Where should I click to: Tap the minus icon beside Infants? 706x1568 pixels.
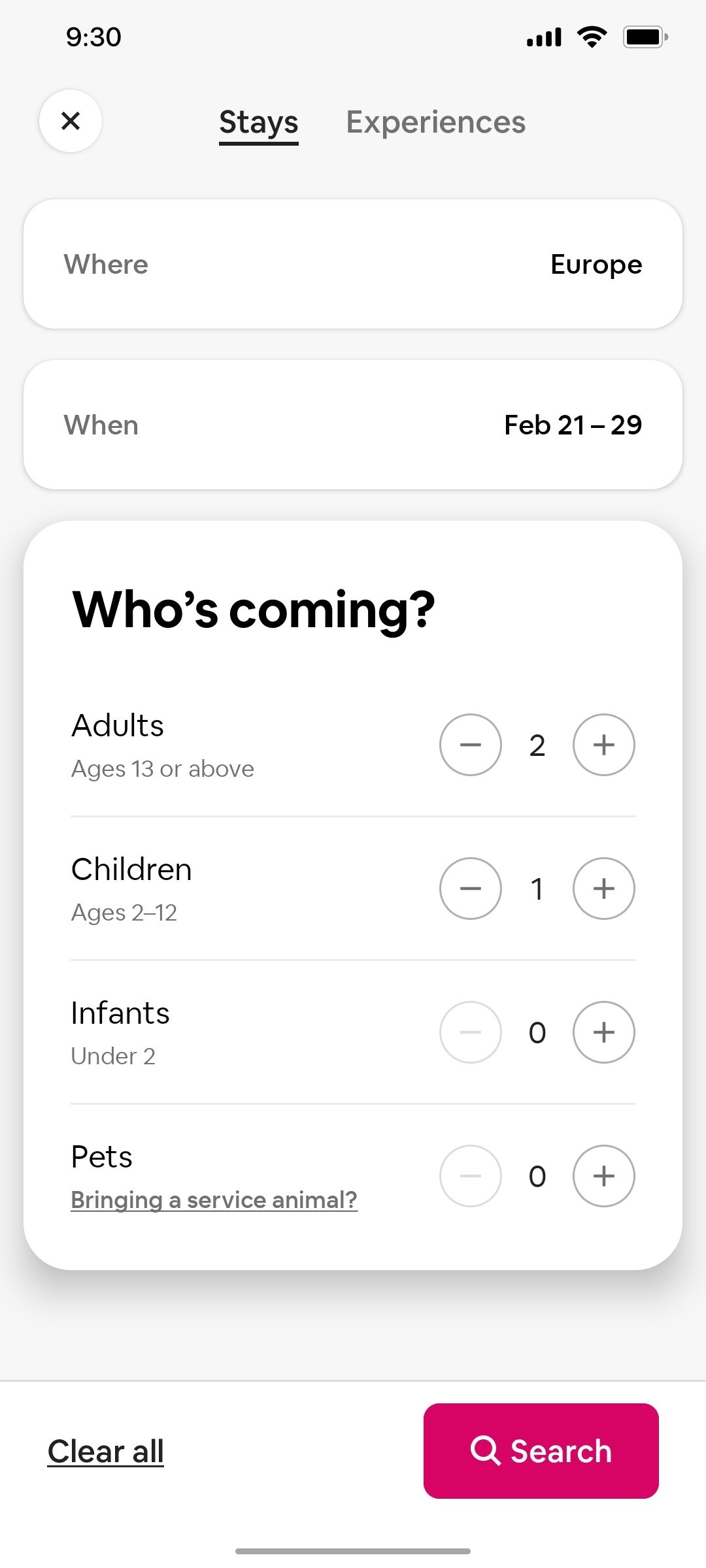[470, 1032]
